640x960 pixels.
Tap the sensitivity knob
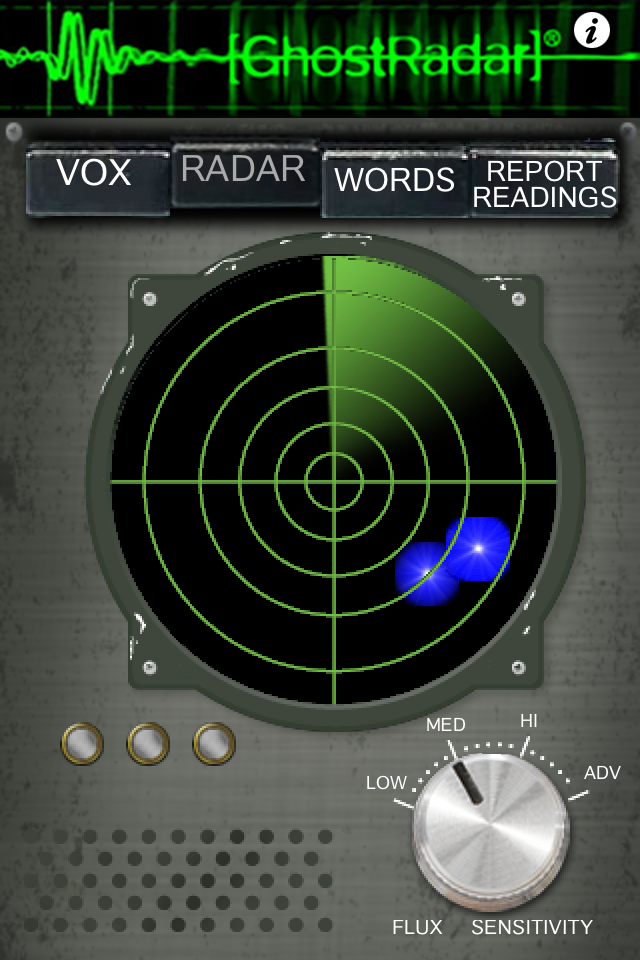click(490, 832)
